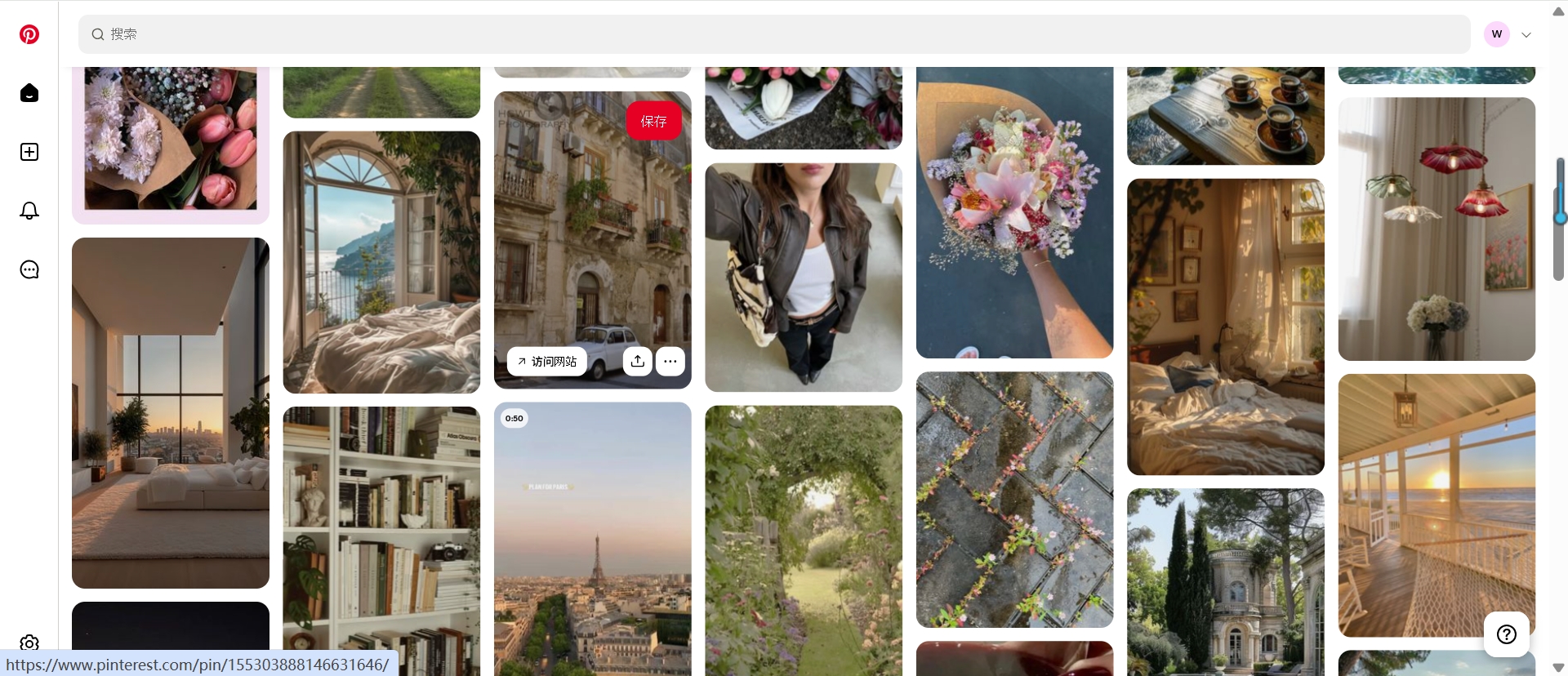Go to the home feed icon
The width and height of the screenshot is (1568, 676).
(x=29, y=93)
